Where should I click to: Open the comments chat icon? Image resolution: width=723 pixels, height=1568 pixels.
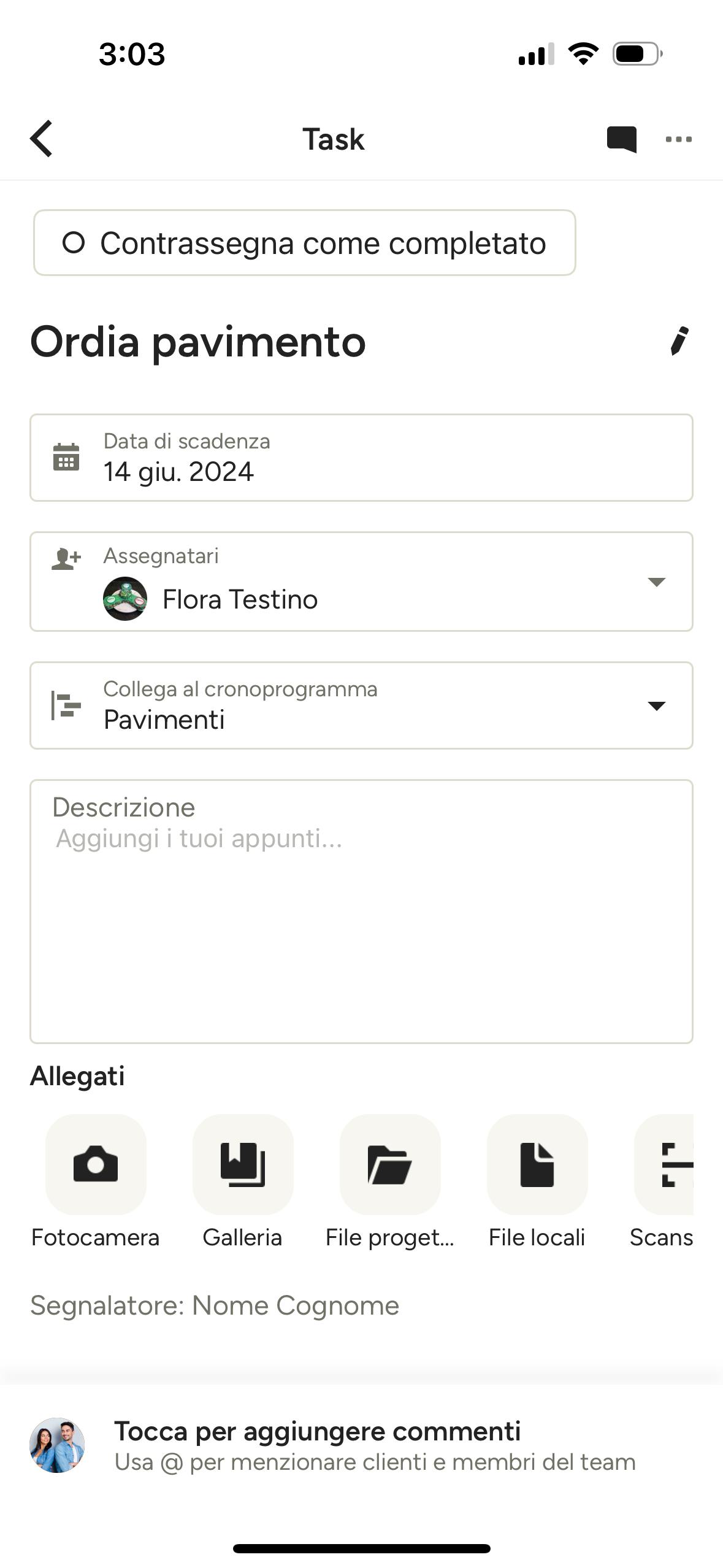click(621, 139)
